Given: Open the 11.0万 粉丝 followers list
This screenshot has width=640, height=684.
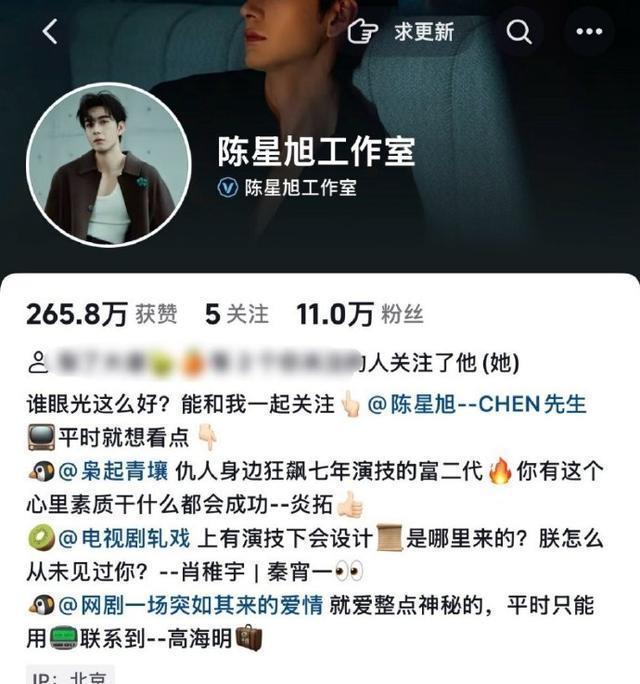Looking at the screenshot, I should 360,314.
